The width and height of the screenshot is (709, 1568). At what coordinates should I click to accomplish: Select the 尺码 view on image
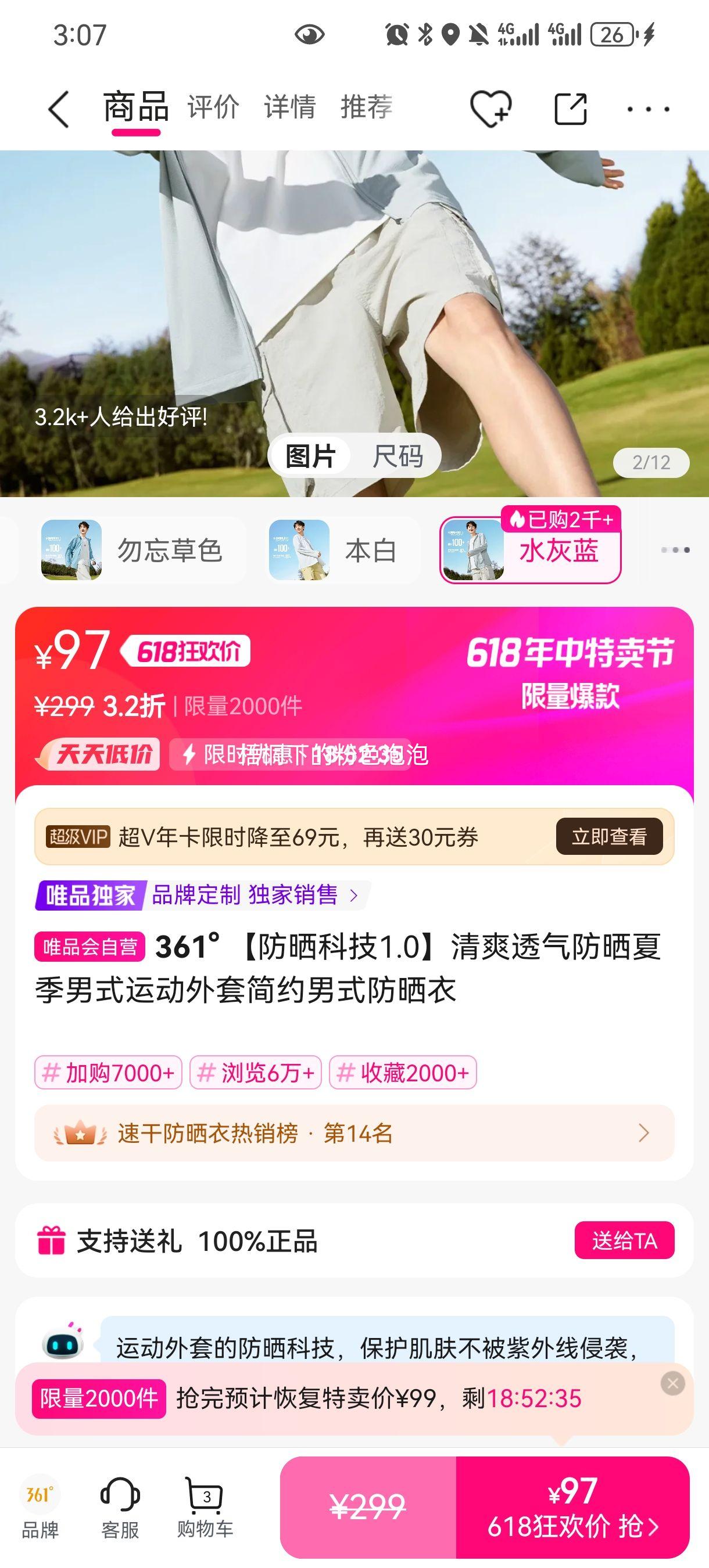397,456
